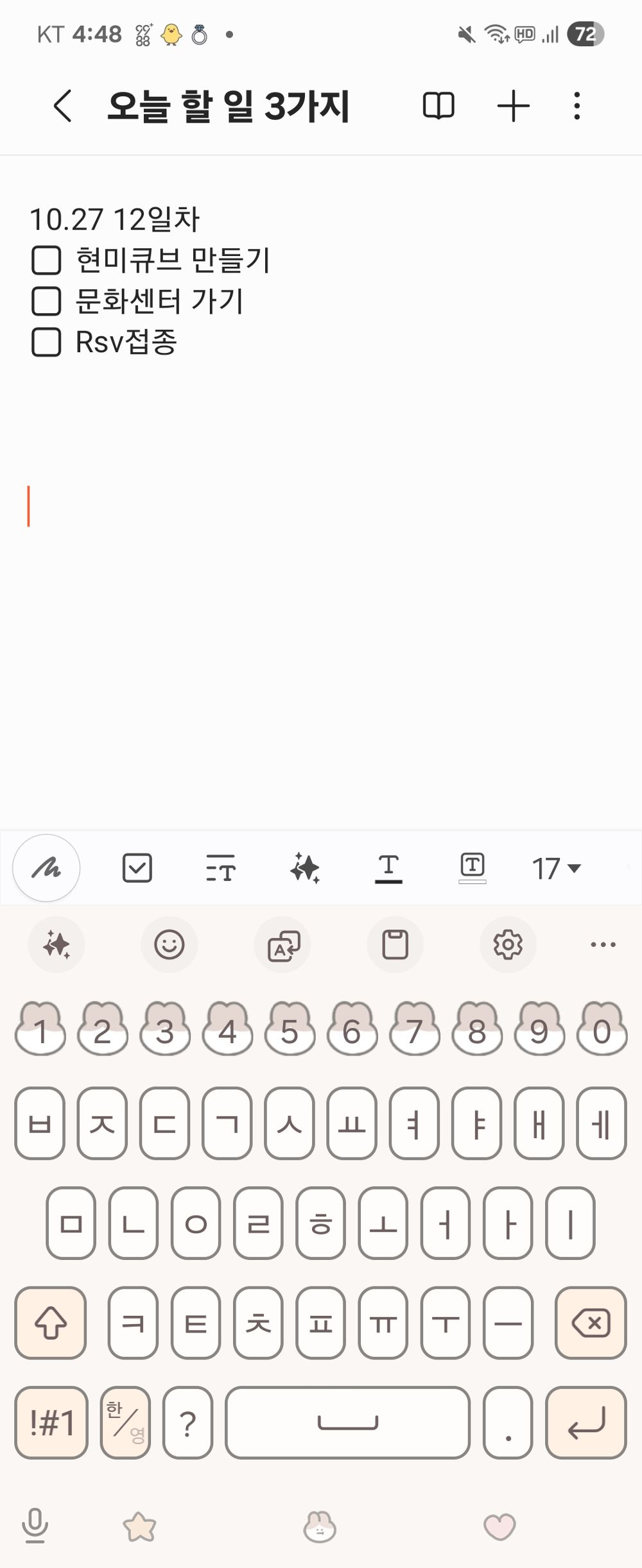
Task: Open the paragraph style options
Action: click(220, 867)
